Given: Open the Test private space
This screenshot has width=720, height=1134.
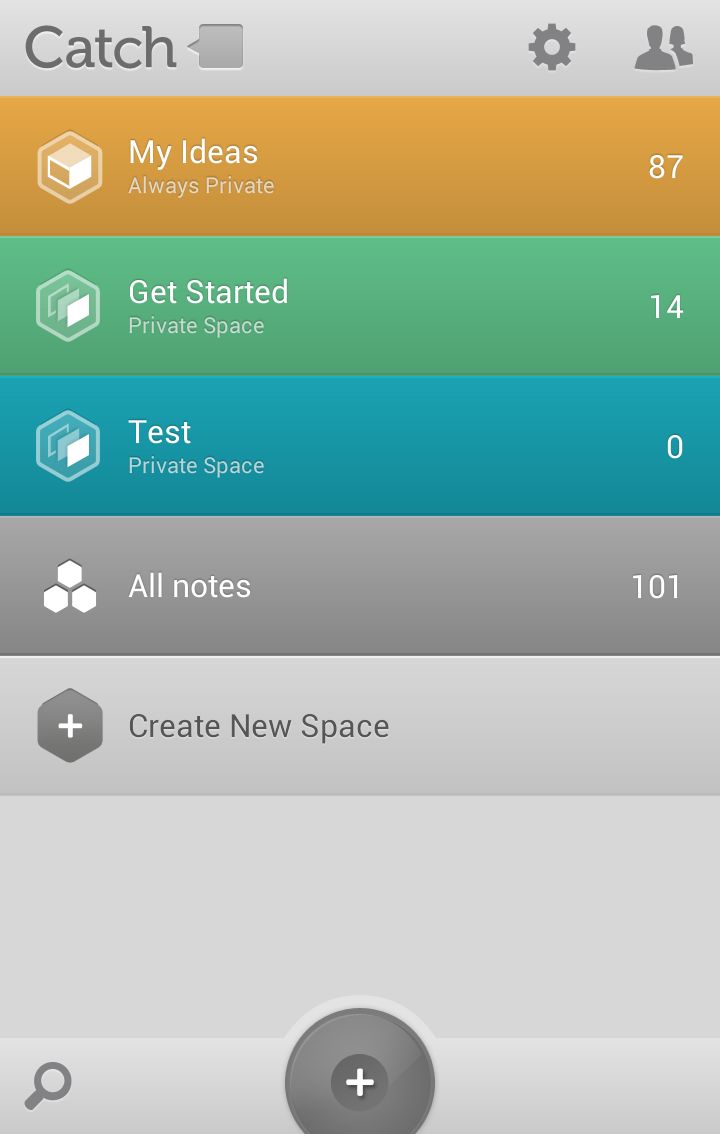Looking at the screenshot, I should pos(360,446).
